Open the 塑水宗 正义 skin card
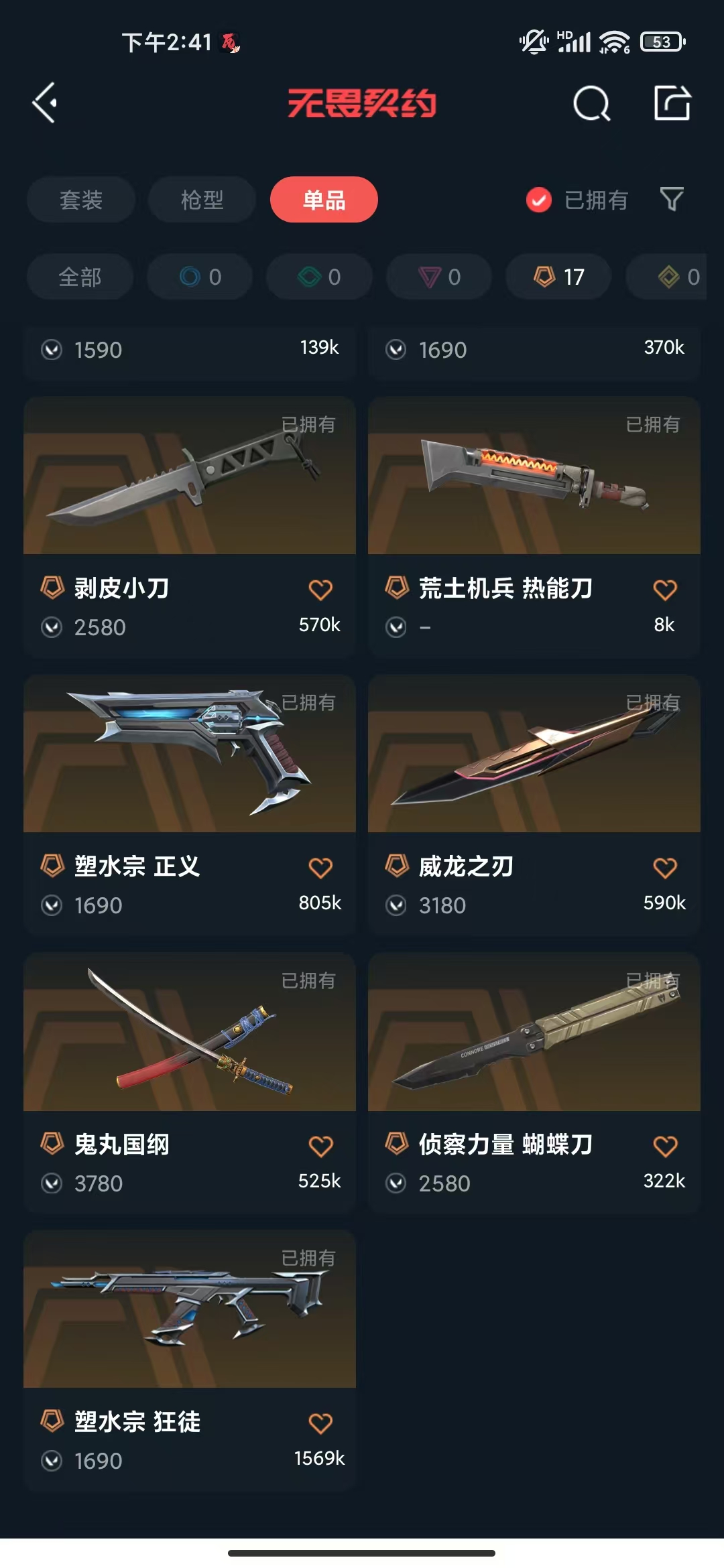This screenshot has width=724, height=1568. pos(190,805)
